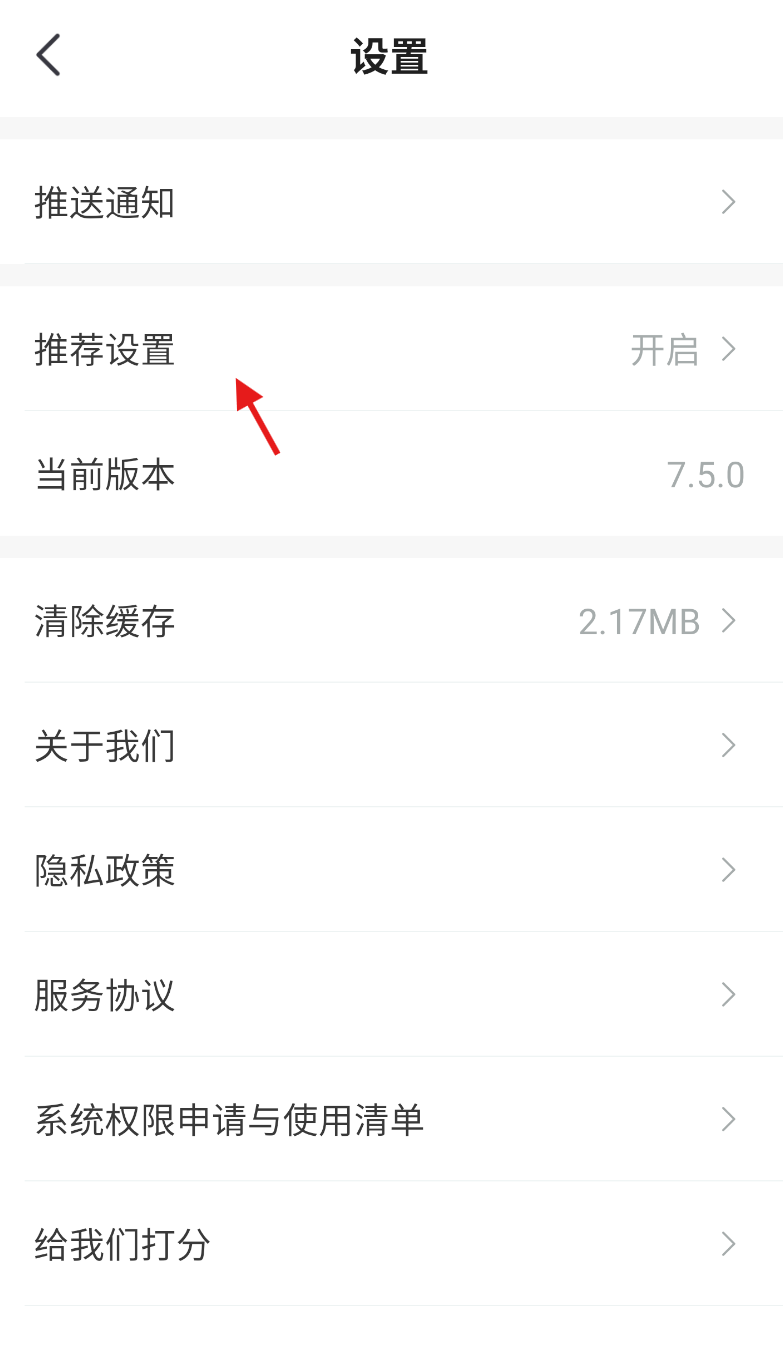Tap 清除缓存 to clear 2.17MB cache
The height and width of the screenshot is (1347, 783).
coord(391,621)
